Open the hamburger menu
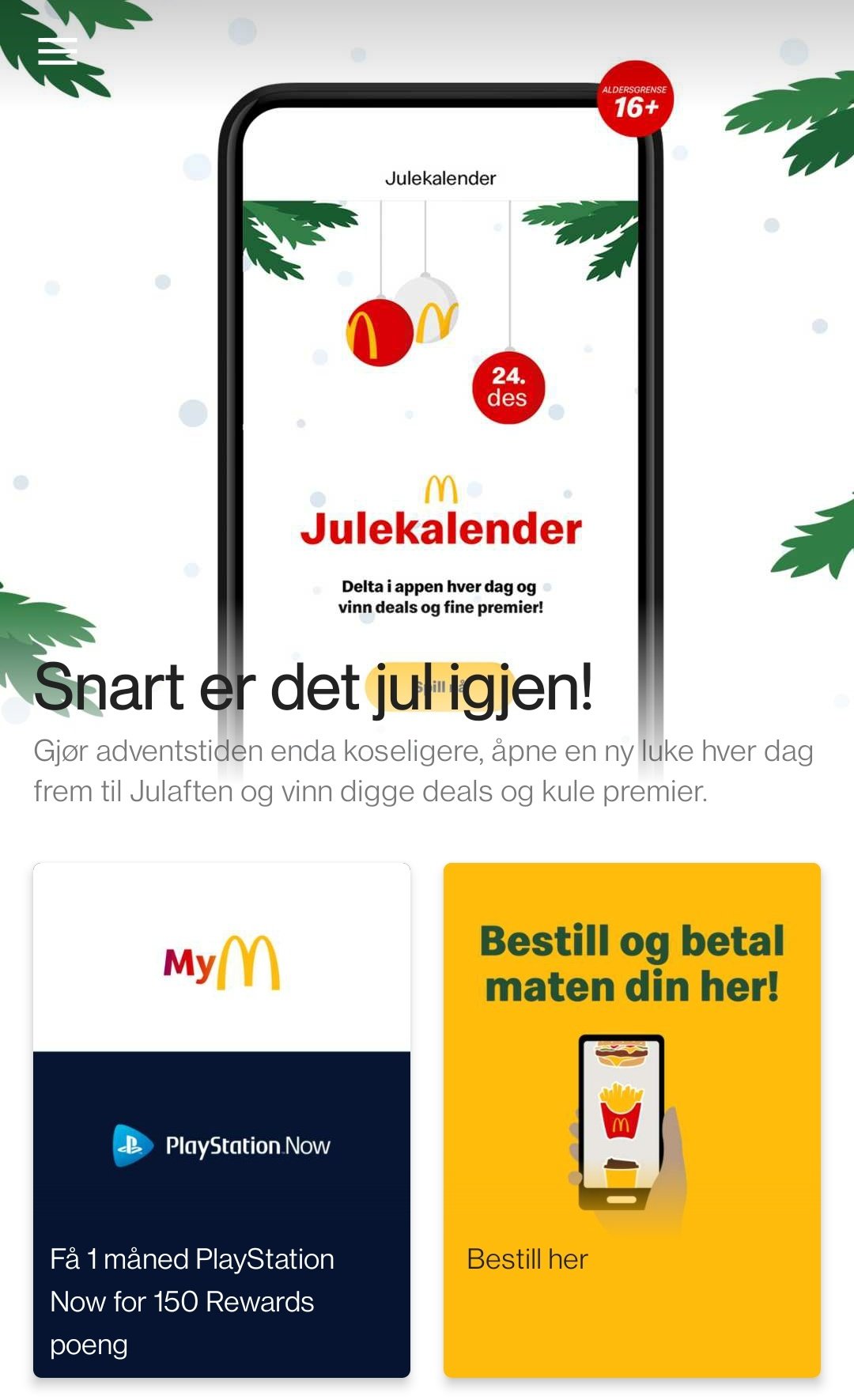Viewport: 854px width, 1400px height. click(x=58, y=51)
